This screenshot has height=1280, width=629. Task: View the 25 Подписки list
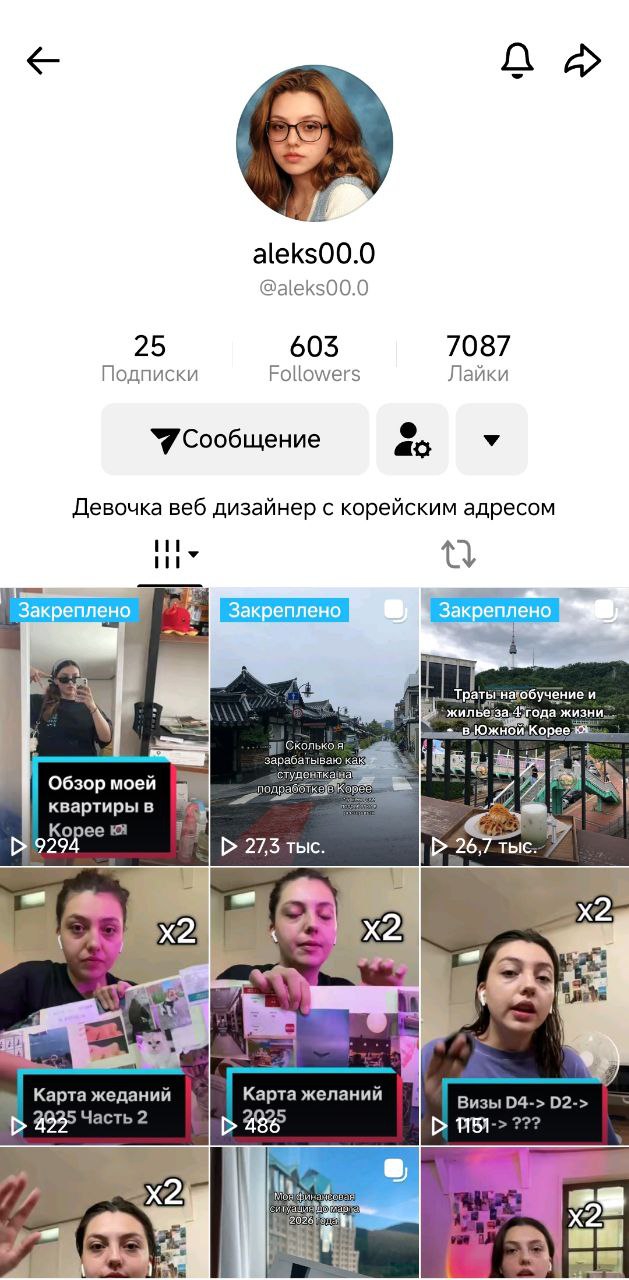(150, 359)
